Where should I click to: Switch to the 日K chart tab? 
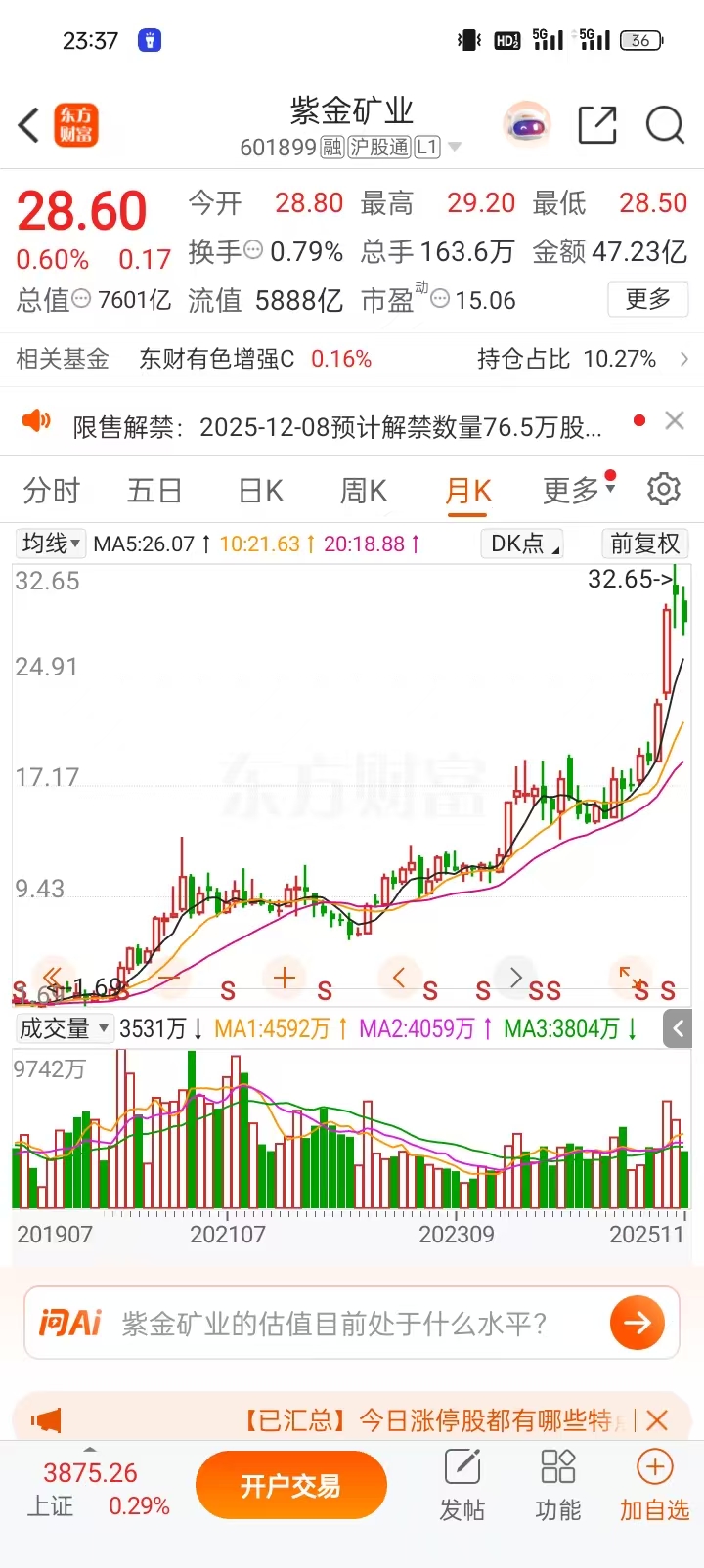point(261,490)
